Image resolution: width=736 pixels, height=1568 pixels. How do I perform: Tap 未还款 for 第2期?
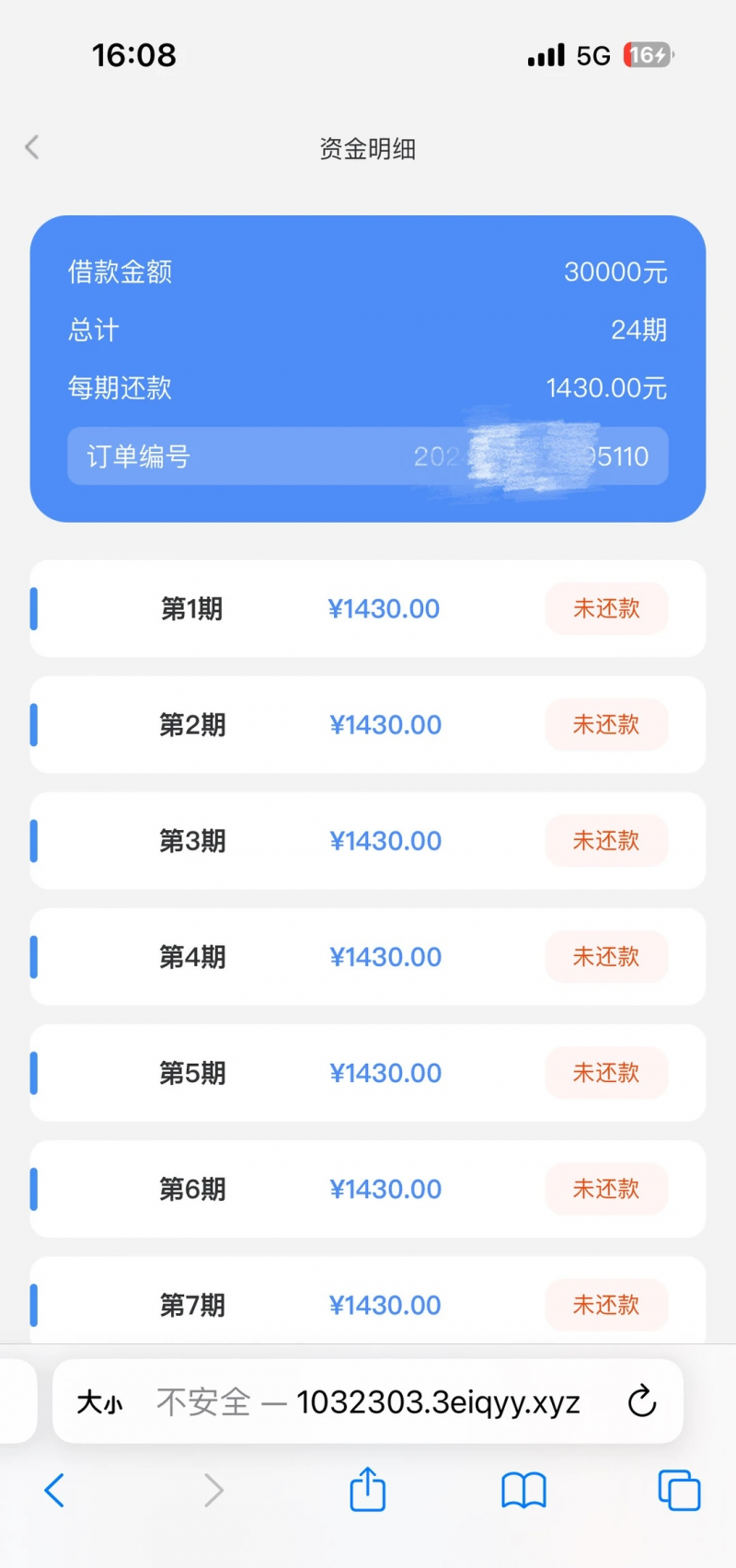[x=606, y=725]
